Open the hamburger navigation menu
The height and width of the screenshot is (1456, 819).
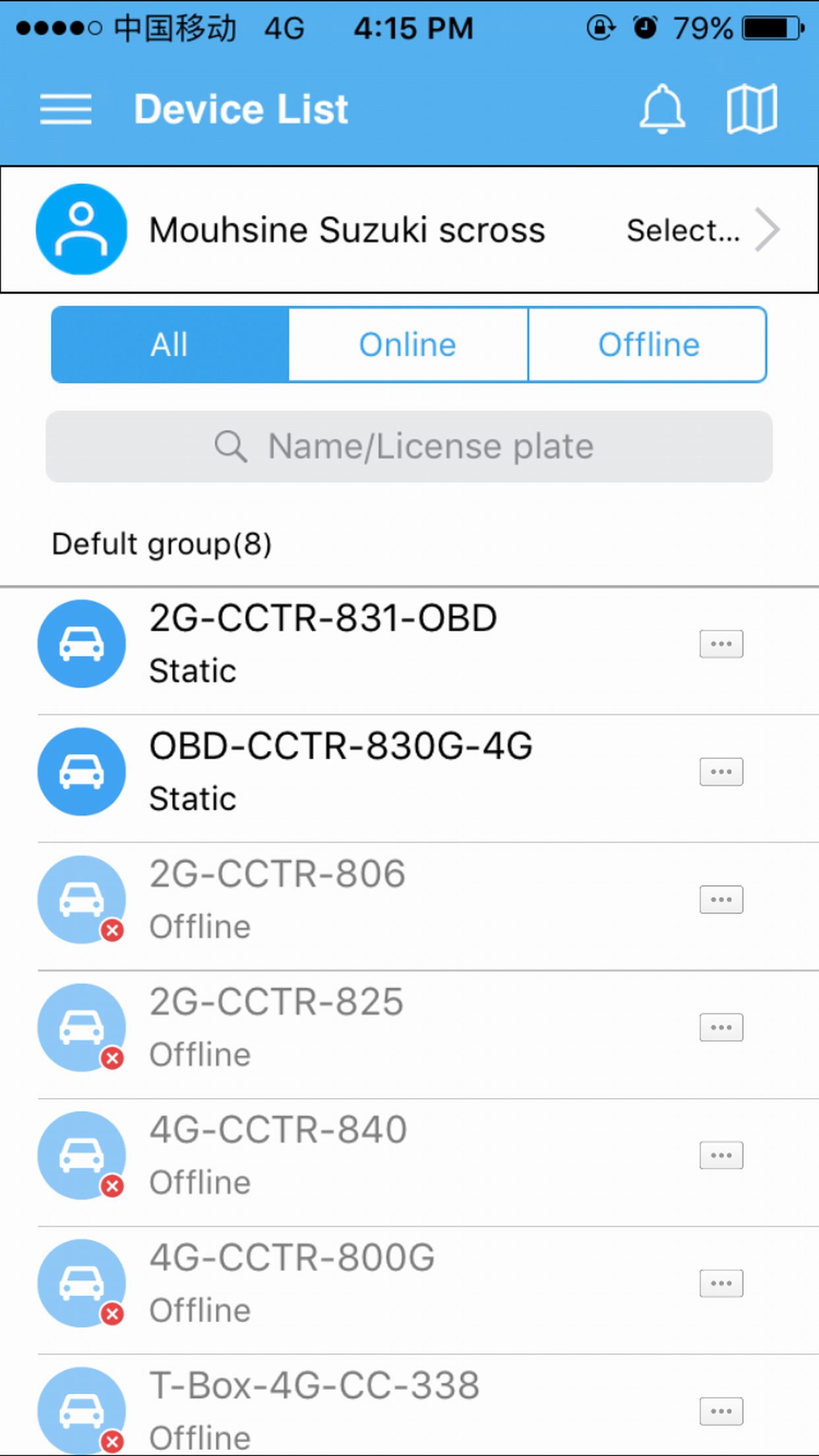tap(66, 109)
